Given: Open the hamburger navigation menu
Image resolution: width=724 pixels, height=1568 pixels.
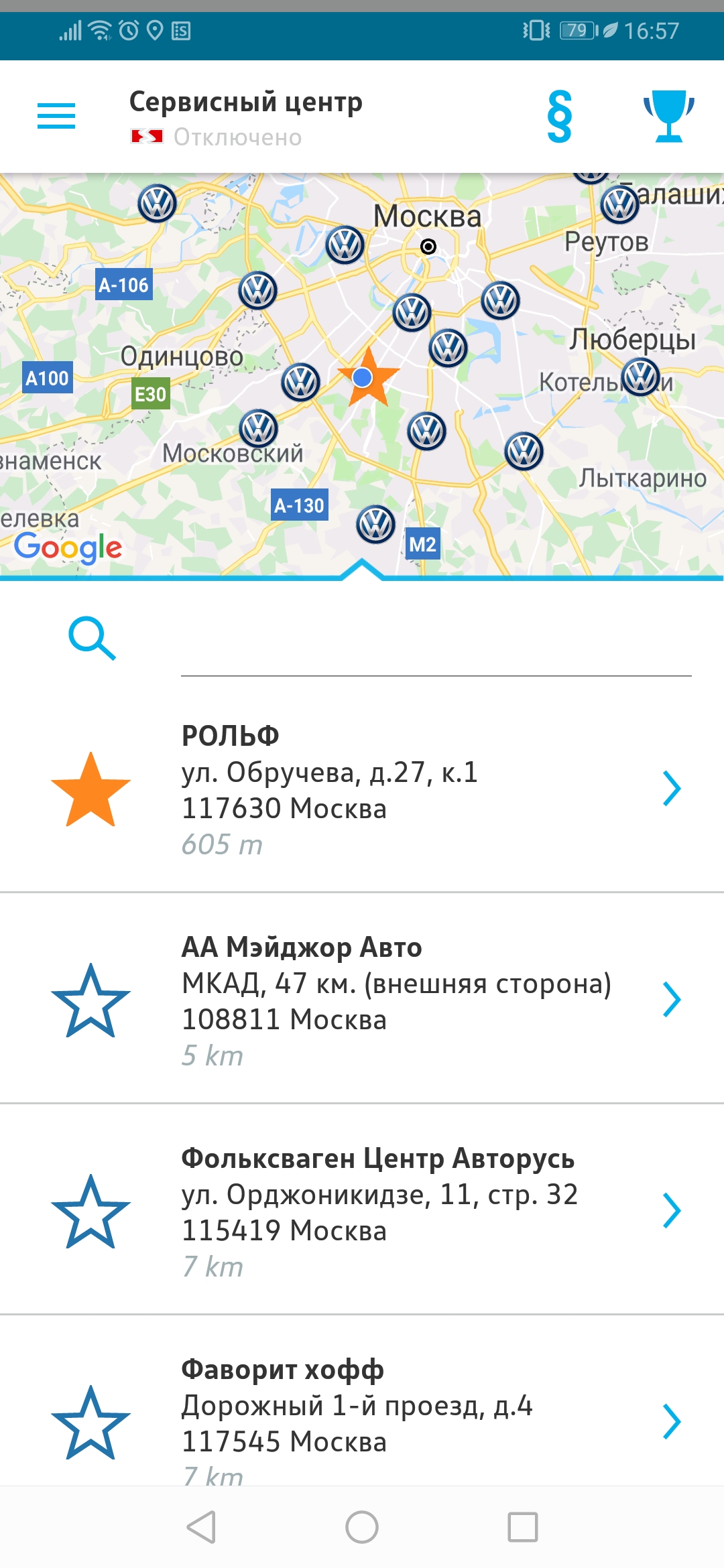Looking at the screenshot, I should click(56, 116).
